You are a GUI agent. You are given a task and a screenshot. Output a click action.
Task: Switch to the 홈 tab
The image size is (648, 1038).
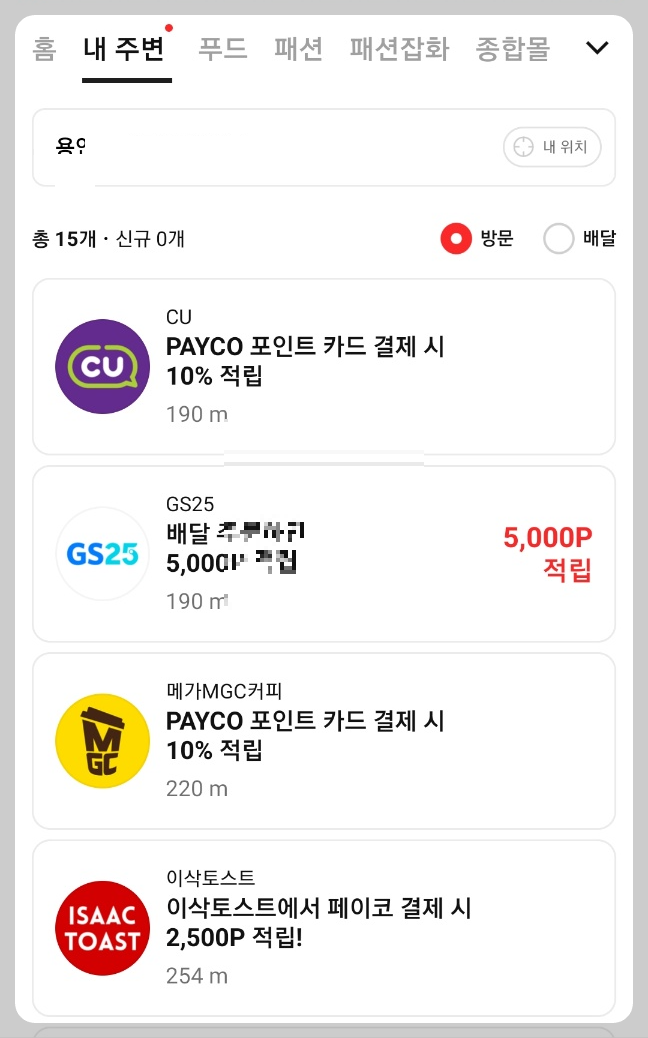(x=44, y=48)
